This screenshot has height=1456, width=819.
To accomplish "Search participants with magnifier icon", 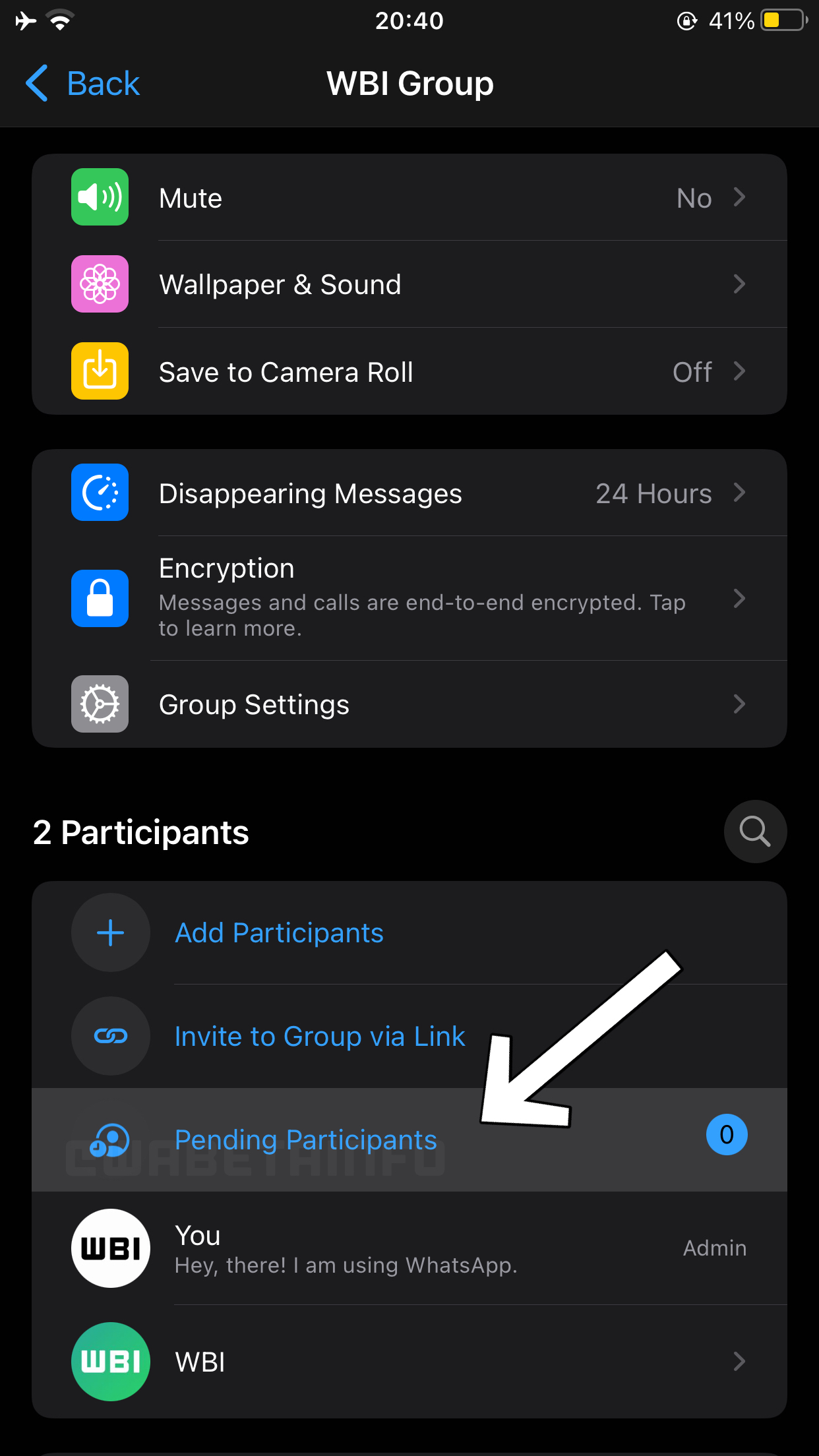I will point(755,832).
